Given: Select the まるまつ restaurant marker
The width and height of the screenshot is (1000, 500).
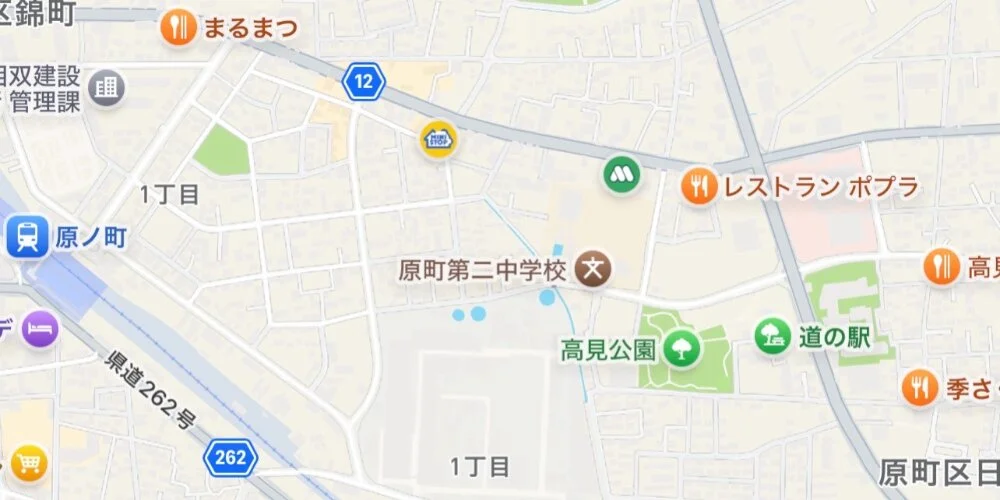Looking at the screenshot, I should point(178,28).
